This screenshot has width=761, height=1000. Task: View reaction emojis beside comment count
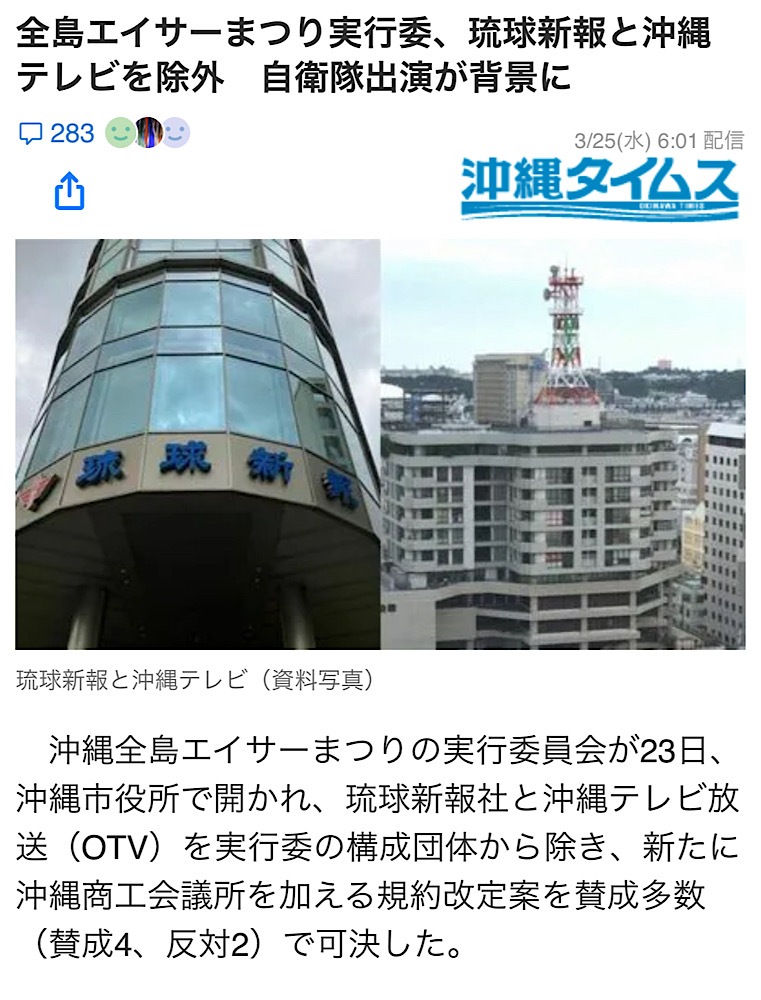coord(147,133)
